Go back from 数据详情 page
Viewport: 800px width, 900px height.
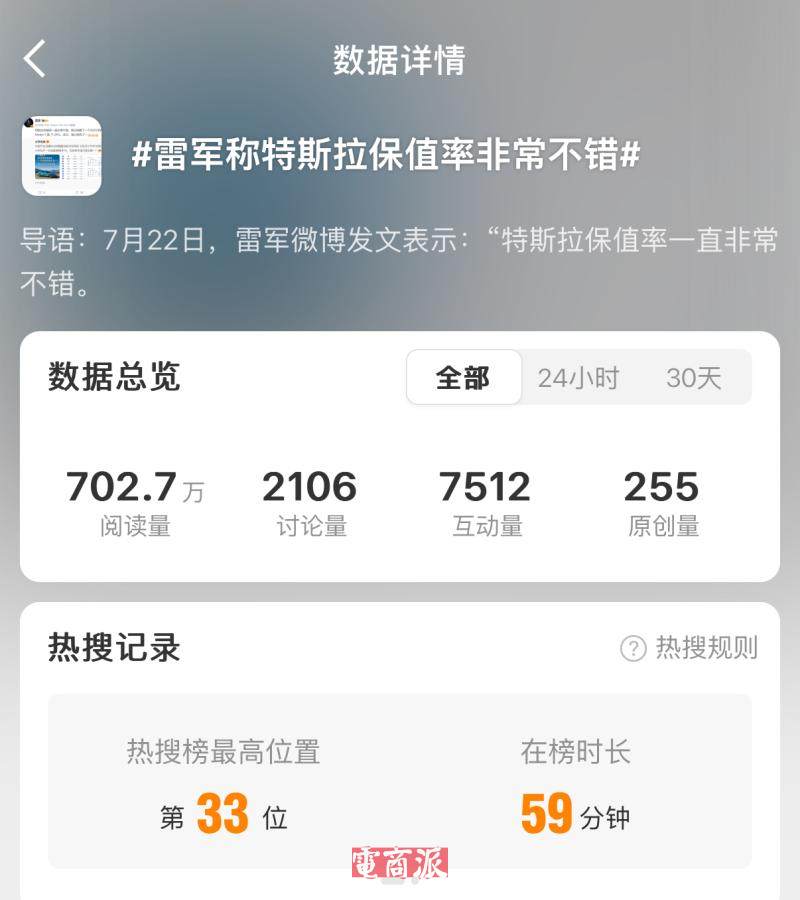tap(36, 59)
